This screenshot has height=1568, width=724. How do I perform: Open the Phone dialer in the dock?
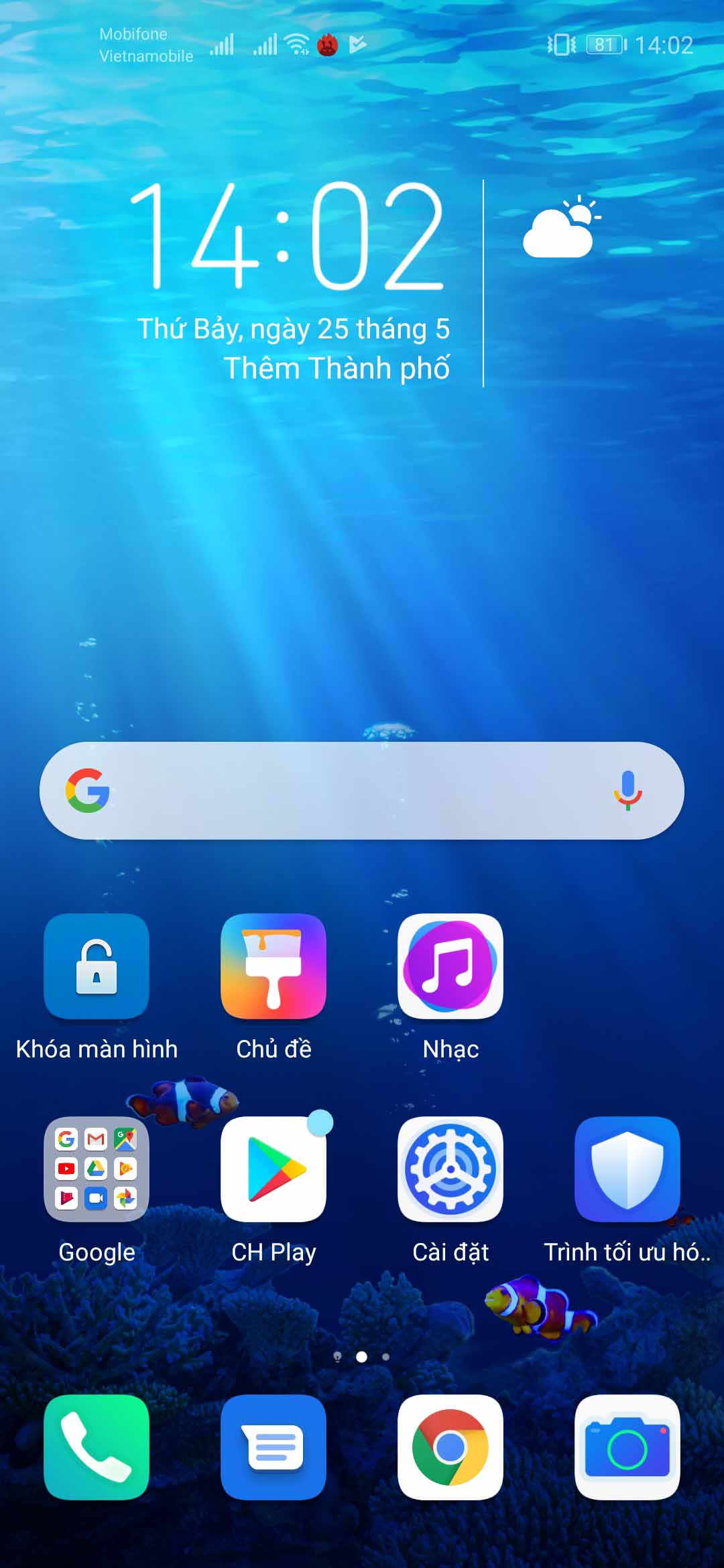[97, 1447]
